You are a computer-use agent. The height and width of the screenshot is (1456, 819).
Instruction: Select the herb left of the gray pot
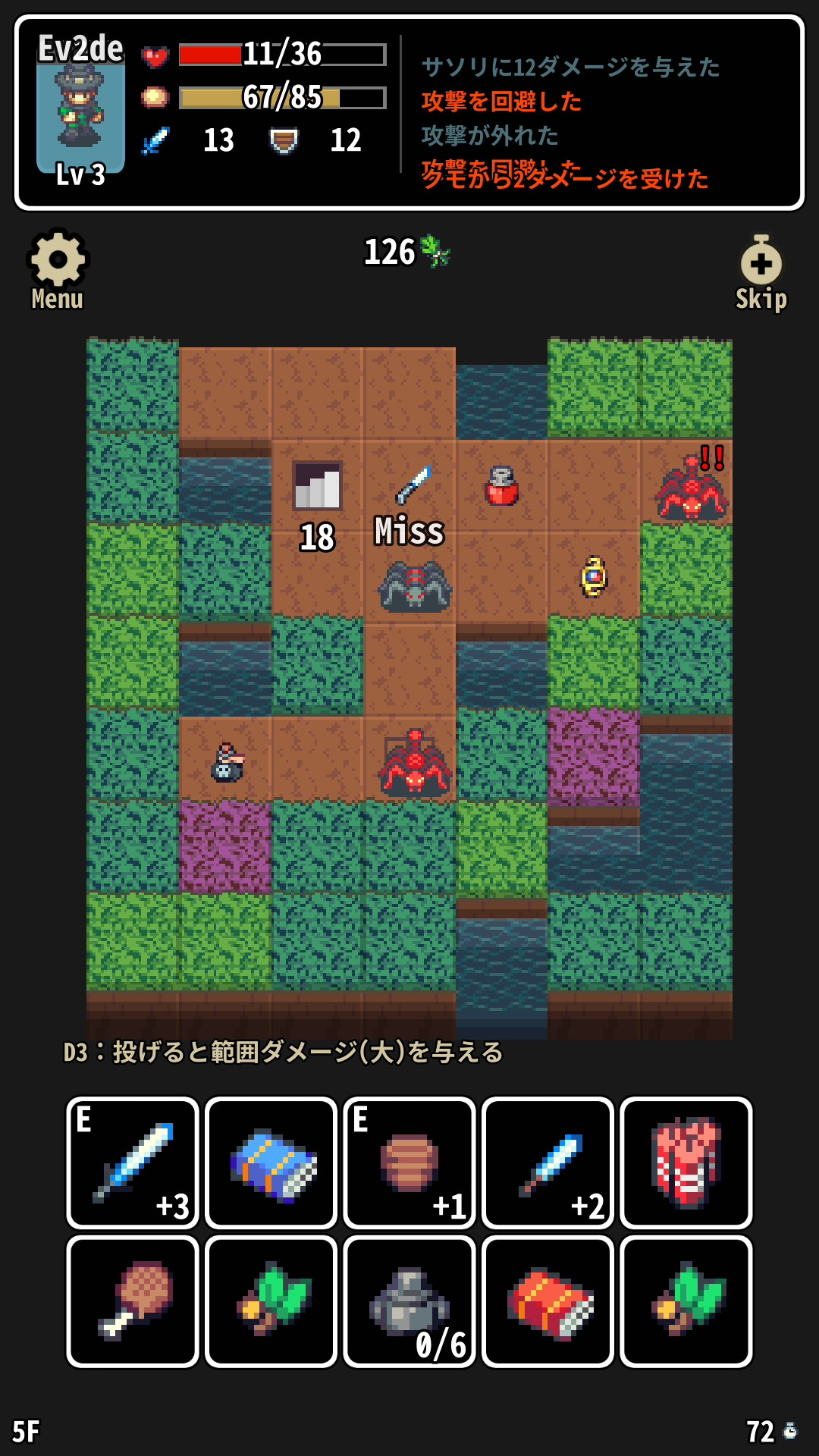[271, 1301]
